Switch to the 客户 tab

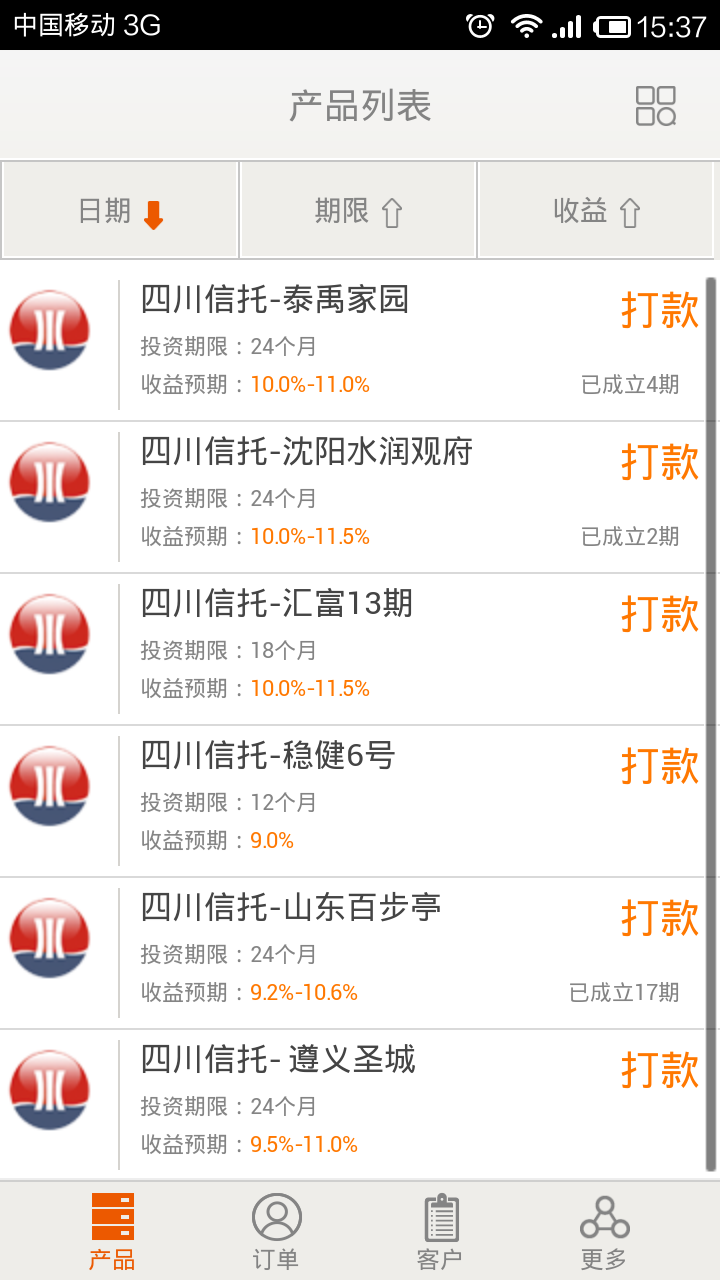[x=440, y=1231]
